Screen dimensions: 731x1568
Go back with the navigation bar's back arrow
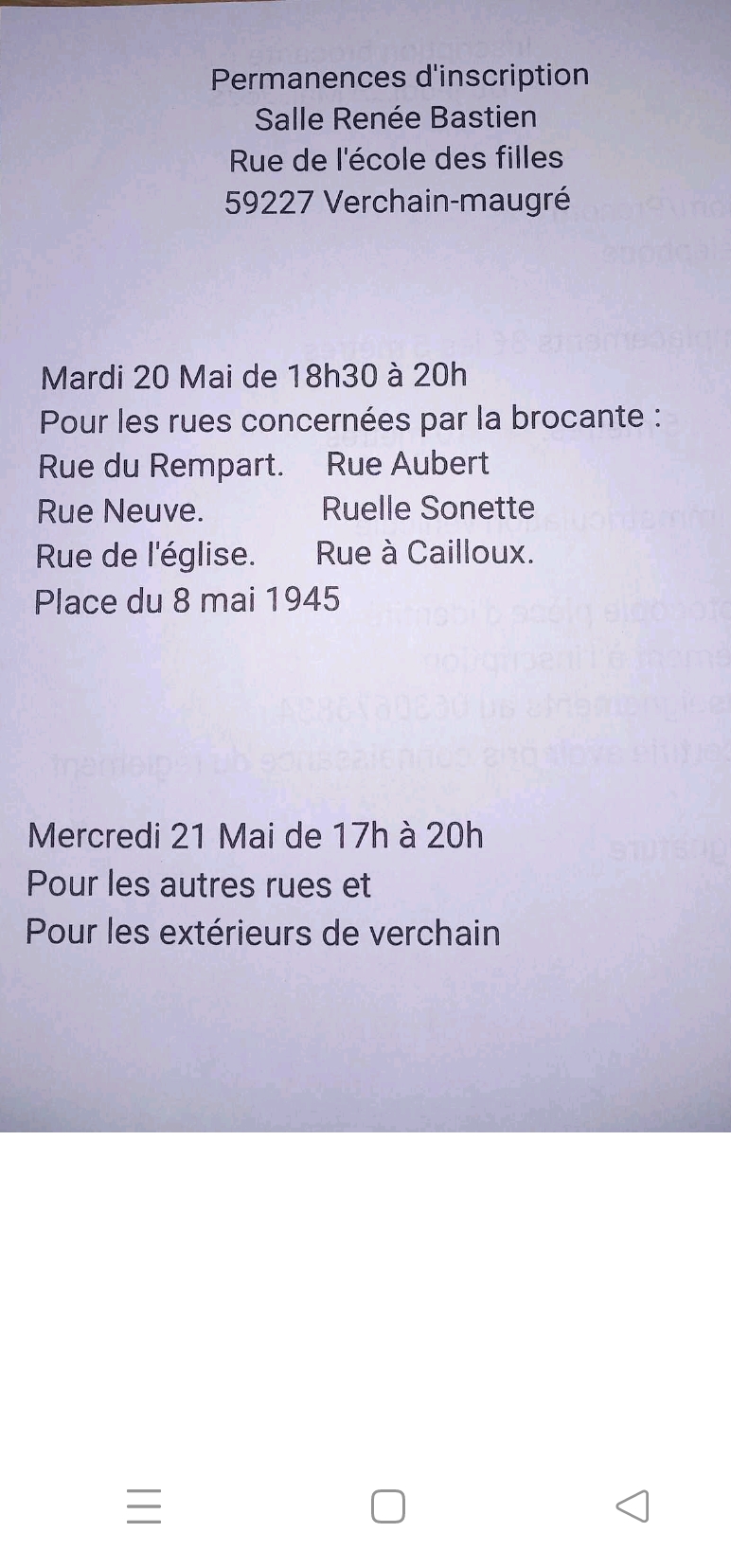(x=633, y=1506)
